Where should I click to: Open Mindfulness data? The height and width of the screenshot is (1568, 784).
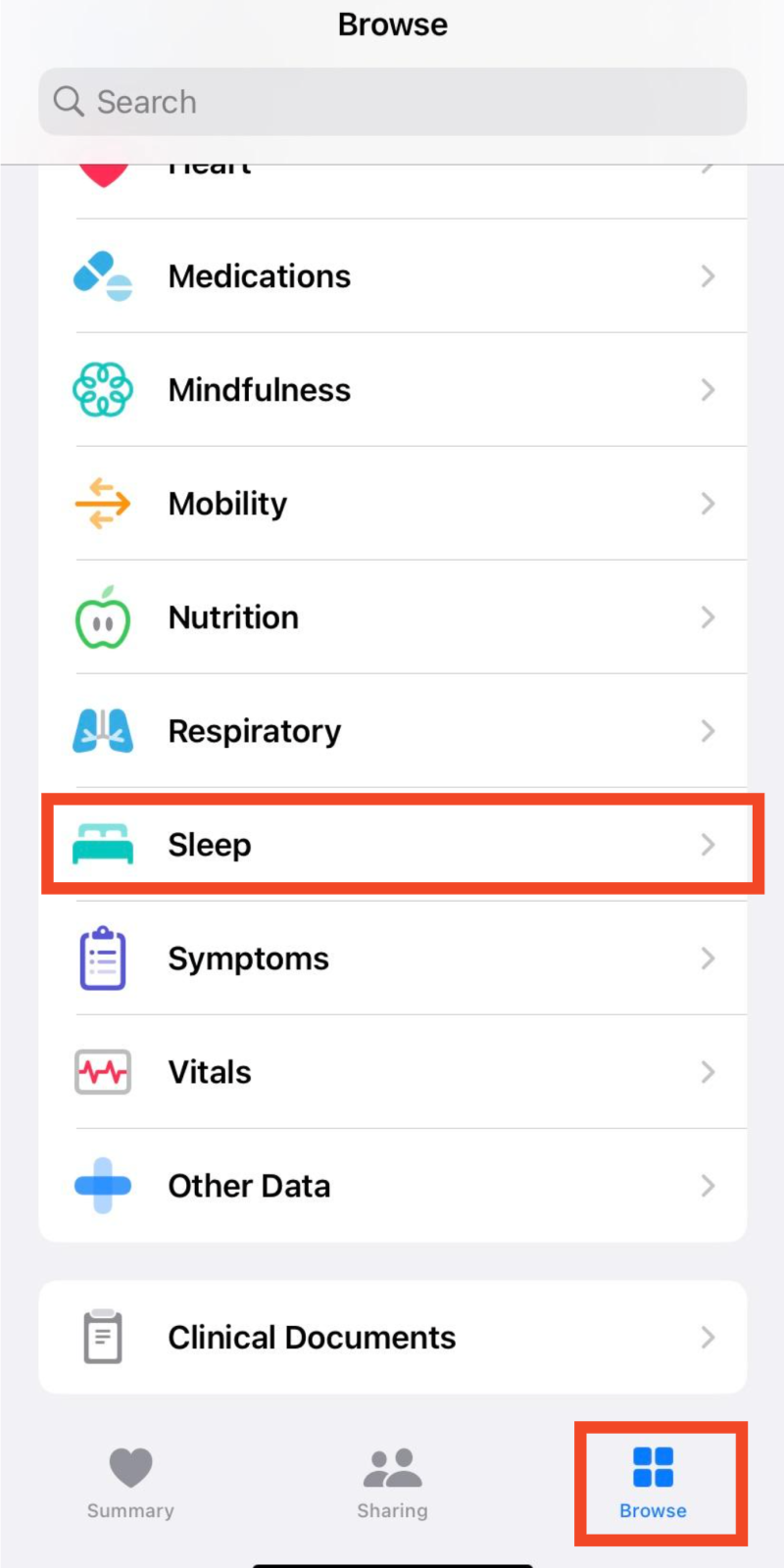392,390
